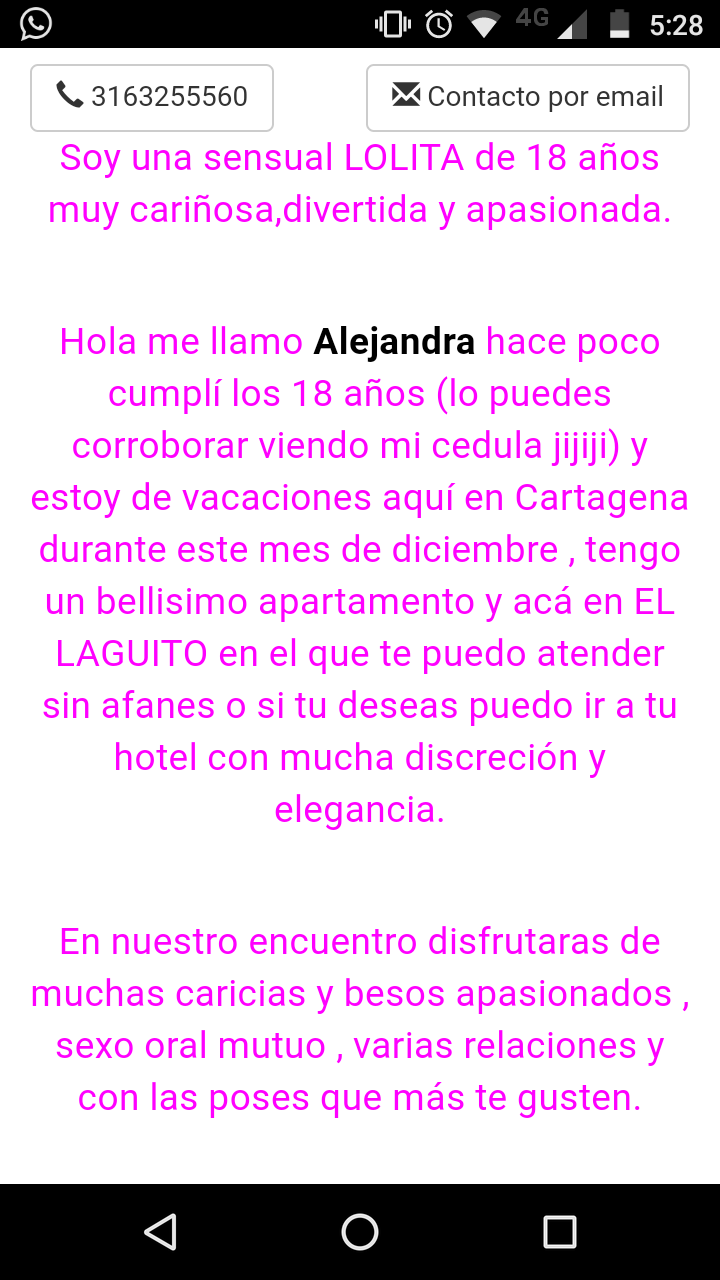Go back using the navigation bar
Image resolution: width=720 pixels, height=1280 pixels.
point(160,1231)
